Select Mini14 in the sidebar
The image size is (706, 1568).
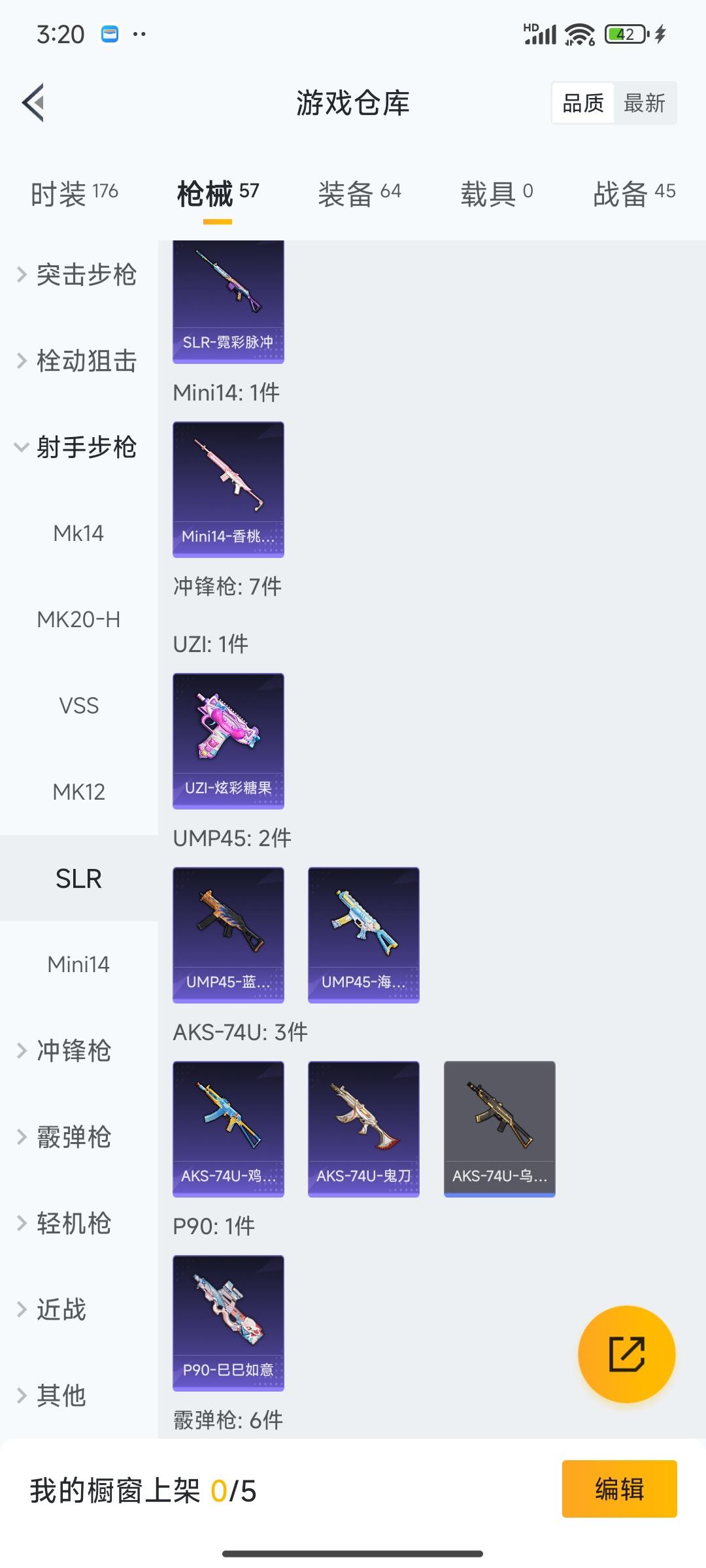[x=78, y=964]
